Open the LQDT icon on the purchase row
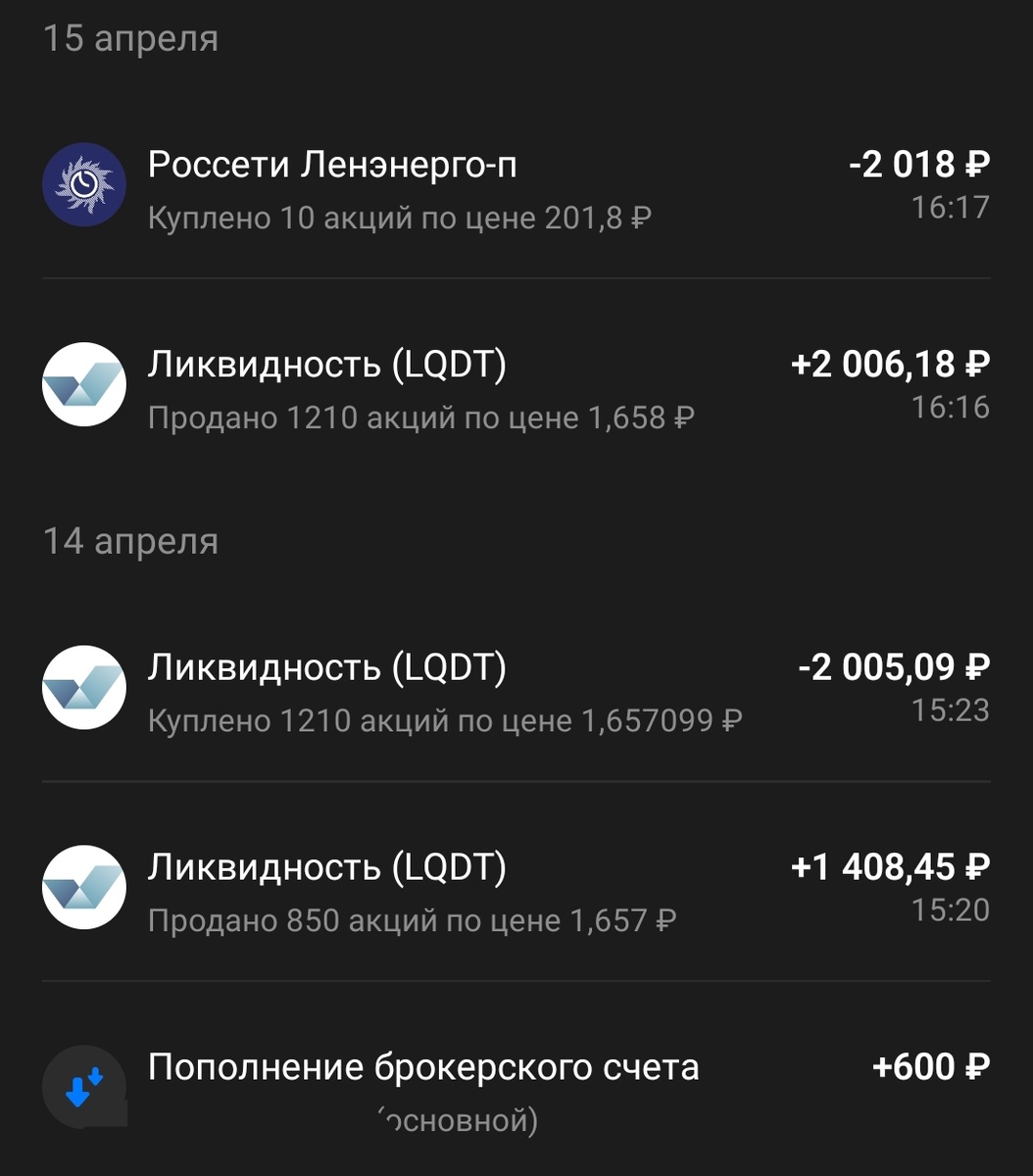Image resolution: width=1033 pixels, height=1176 pixels. 83,687
